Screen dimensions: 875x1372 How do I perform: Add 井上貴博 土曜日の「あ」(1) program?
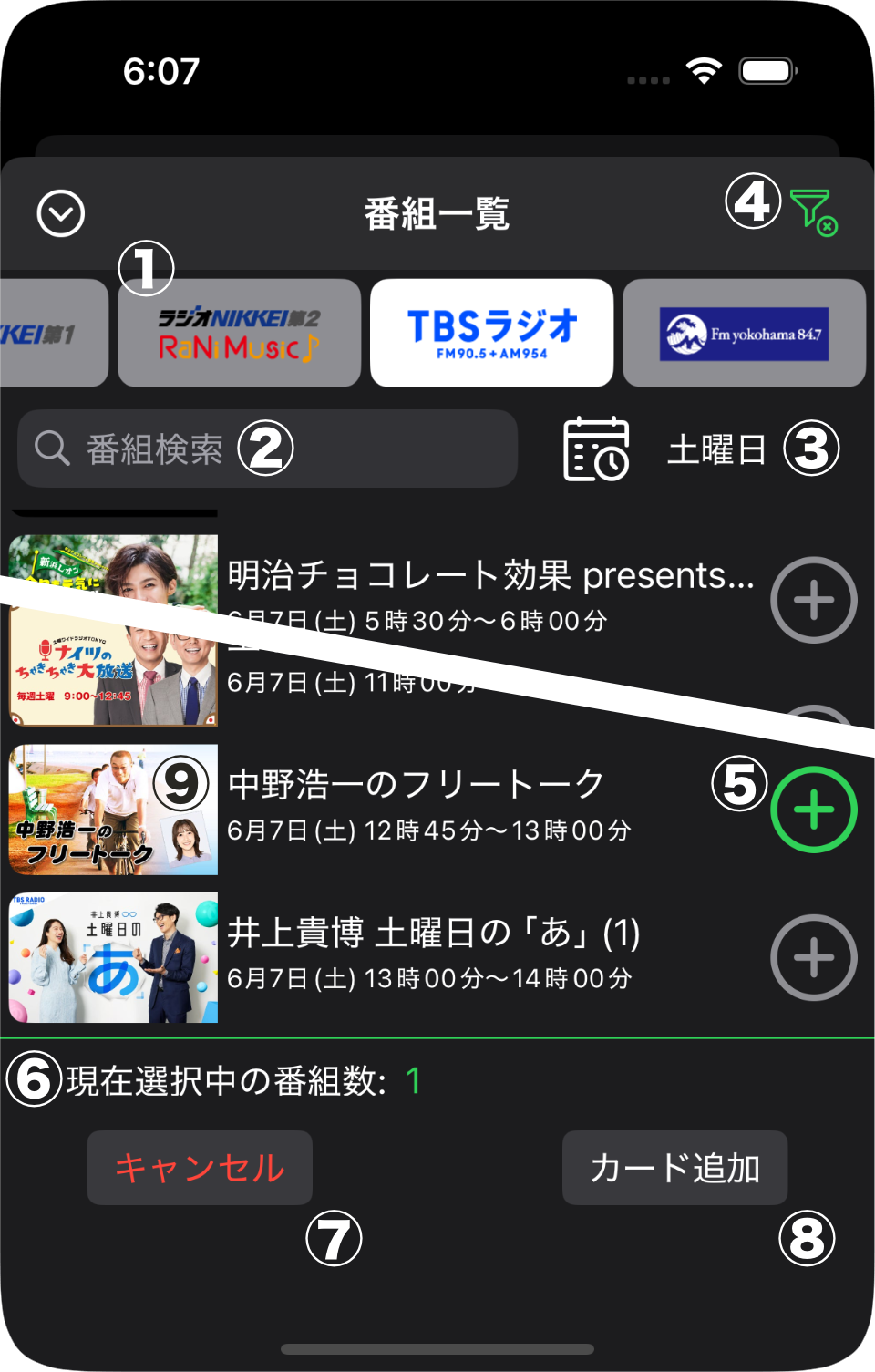[813, 957]
